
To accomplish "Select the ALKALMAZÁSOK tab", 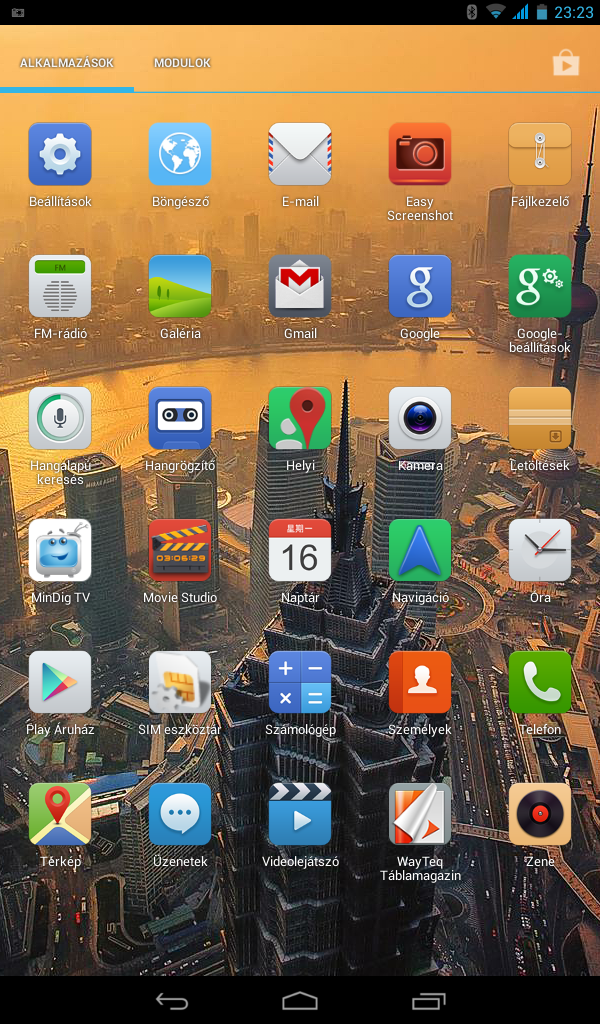I will pos(67,63).
